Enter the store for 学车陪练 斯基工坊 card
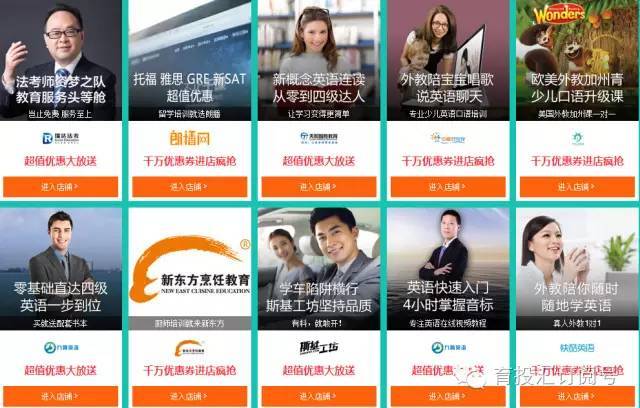Image resolution: width=640 pixels, height=408 pixels. click(319, 396)
